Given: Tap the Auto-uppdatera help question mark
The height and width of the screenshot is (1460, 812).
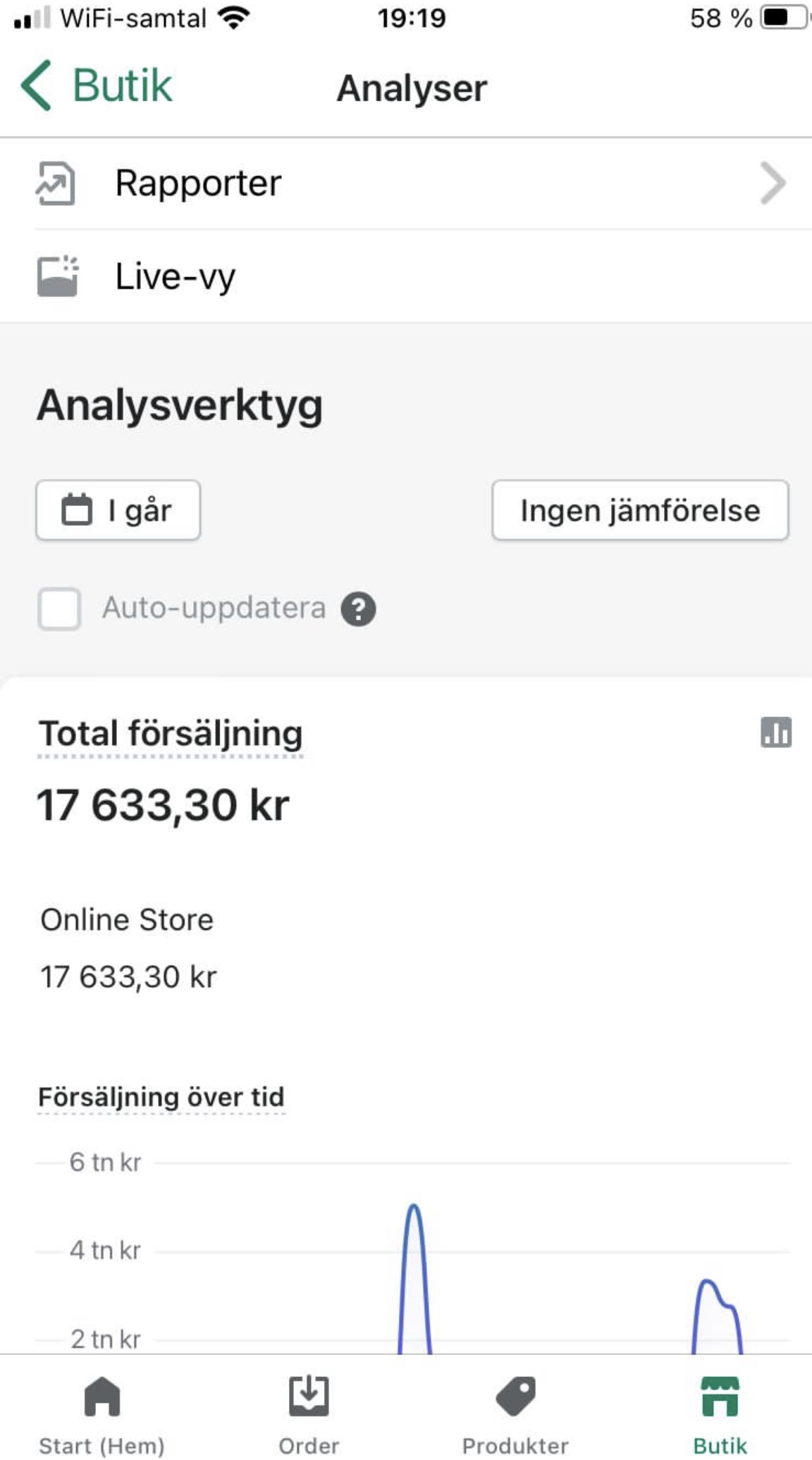Looking at the screenshot, I should [x=358, y=609].
